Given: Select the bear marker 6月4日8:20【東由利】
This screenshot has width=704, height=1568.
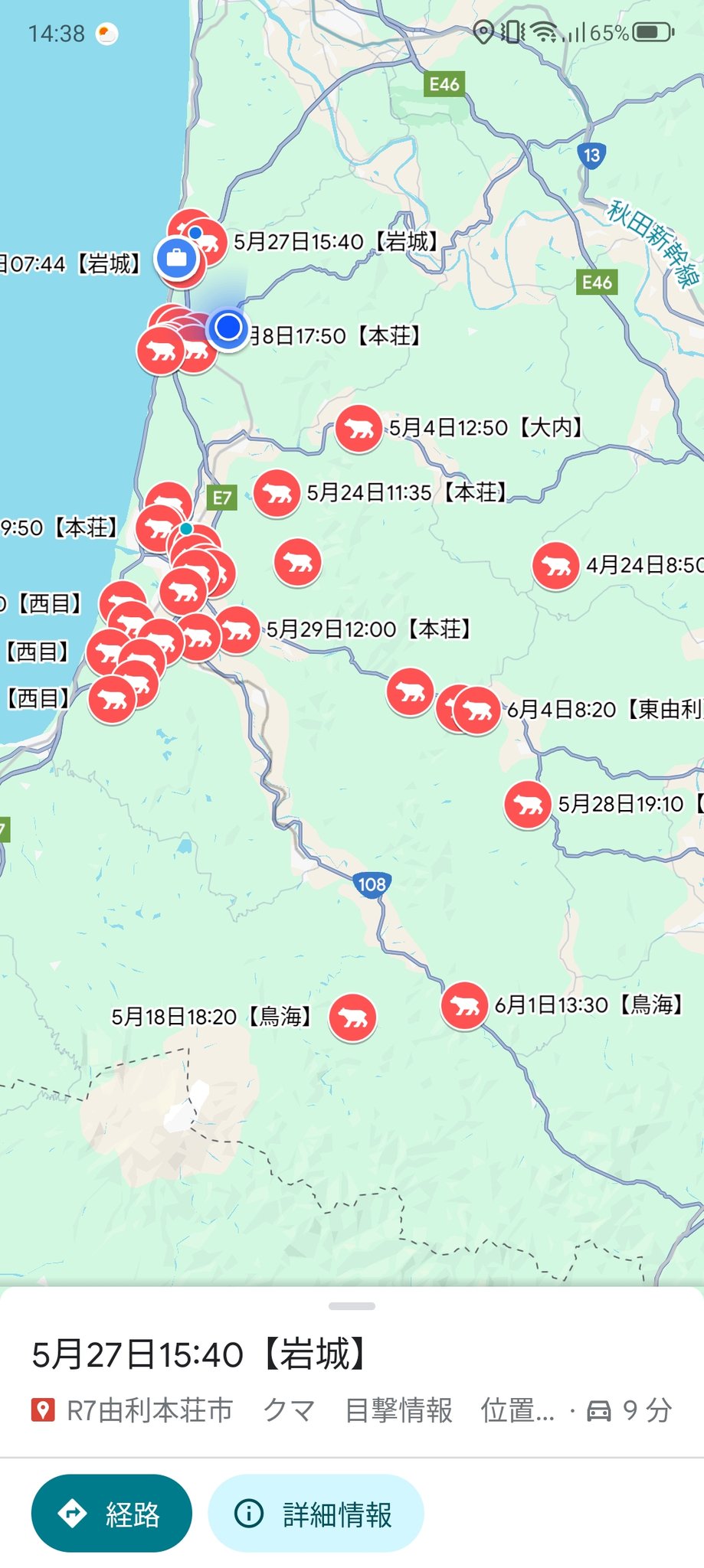Looking at the screenshot, I should coord(478,710).
